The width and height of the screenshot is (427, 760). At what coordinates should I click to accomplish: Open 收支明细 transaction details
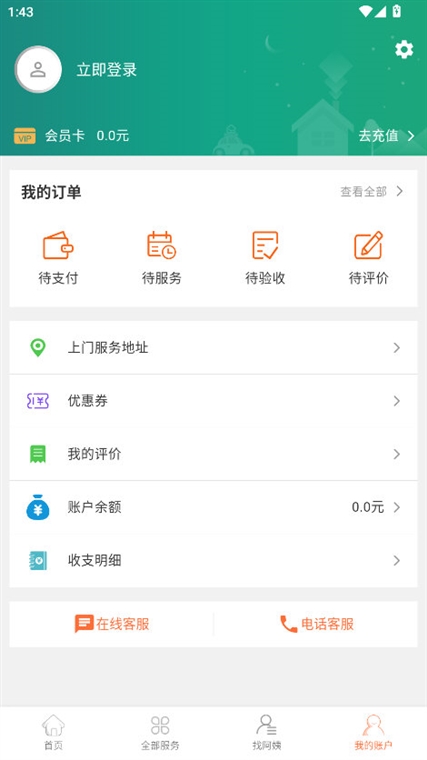tap(213, 561)
